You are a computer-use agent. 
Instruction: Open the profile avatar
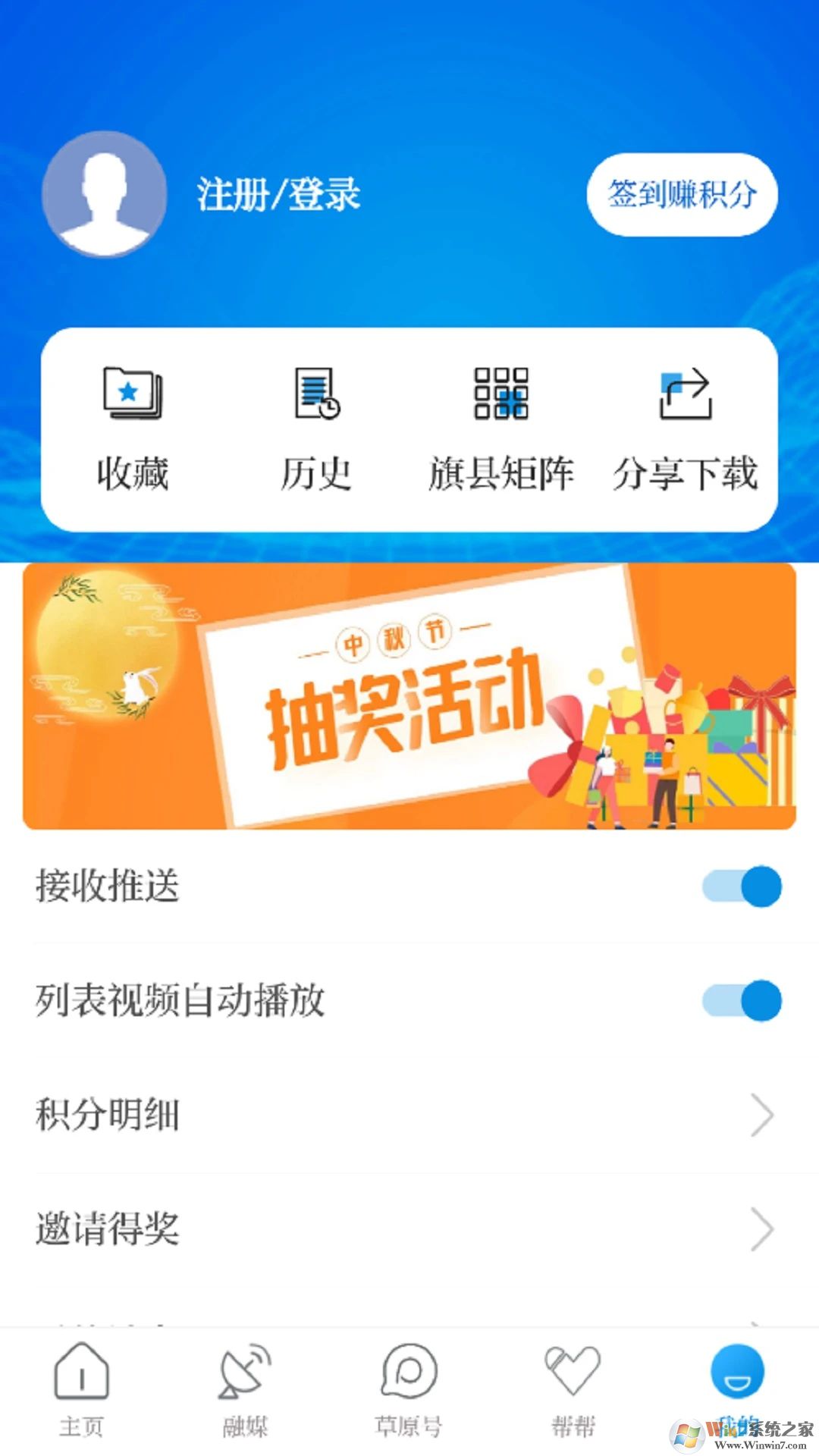click(x=104, y=194)
